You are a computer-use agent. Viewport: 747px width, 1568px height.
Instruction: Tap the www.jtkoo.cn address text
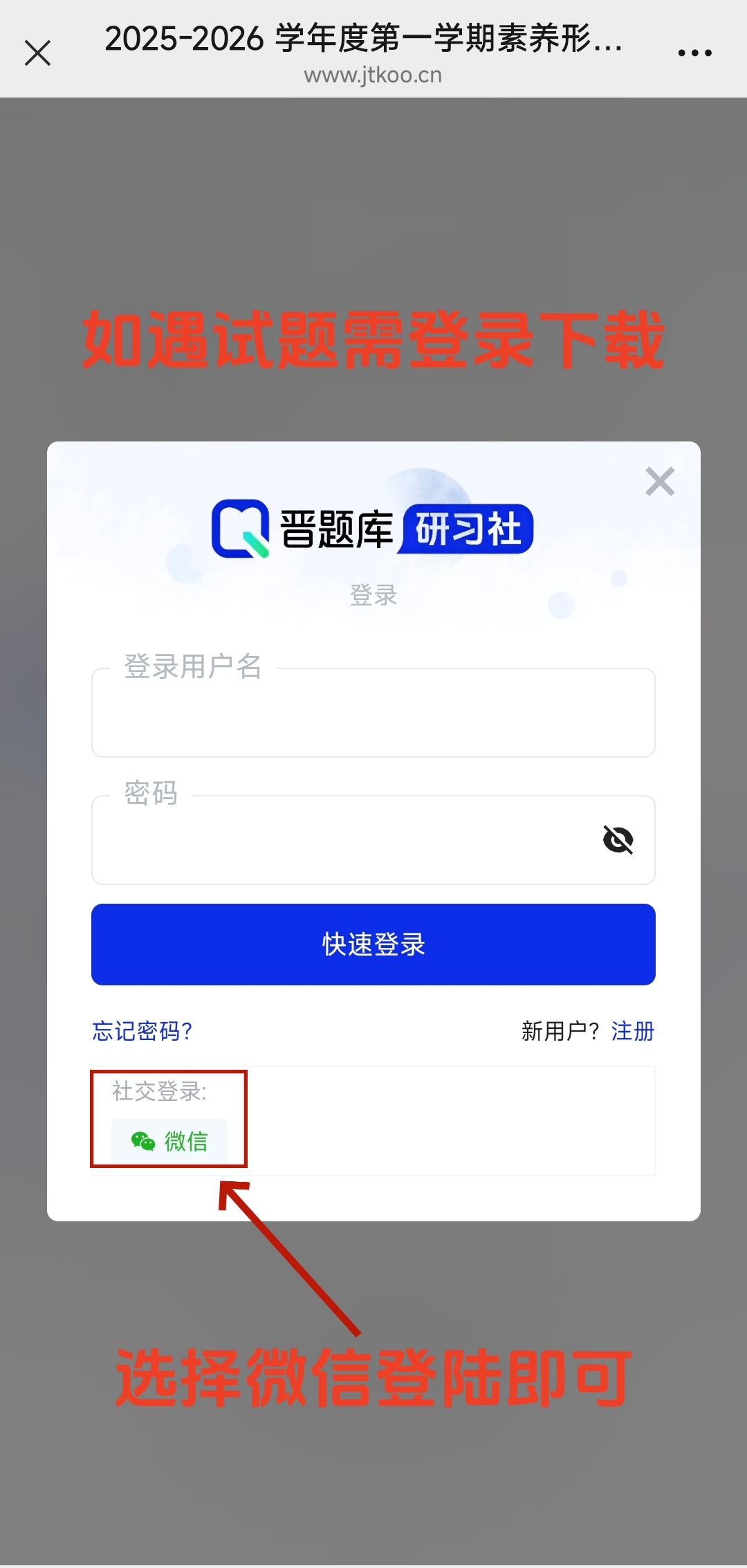click(x=373, y=75)
